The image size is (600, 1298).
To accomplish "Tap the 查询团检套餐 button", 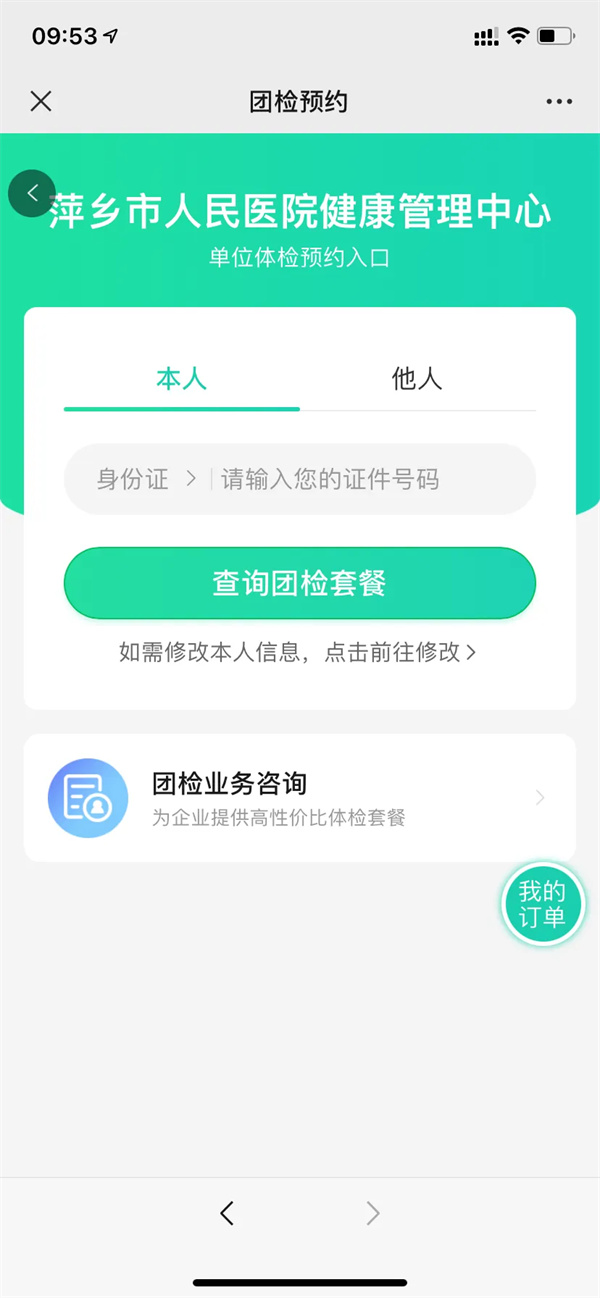I will pyautogui.click(x=300, y=583).
